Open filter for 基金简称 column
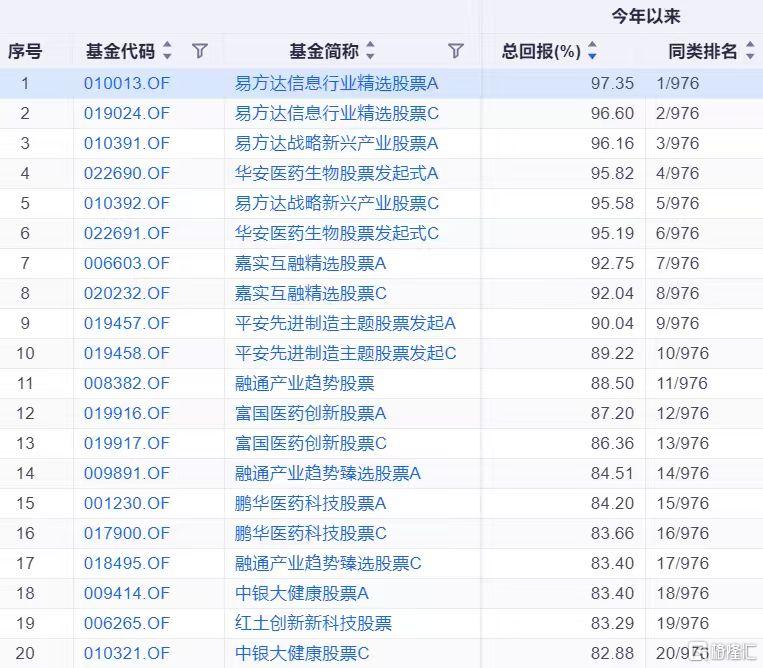Image resolution: width=763 pixels, height=668 pixels. point(455,50)
